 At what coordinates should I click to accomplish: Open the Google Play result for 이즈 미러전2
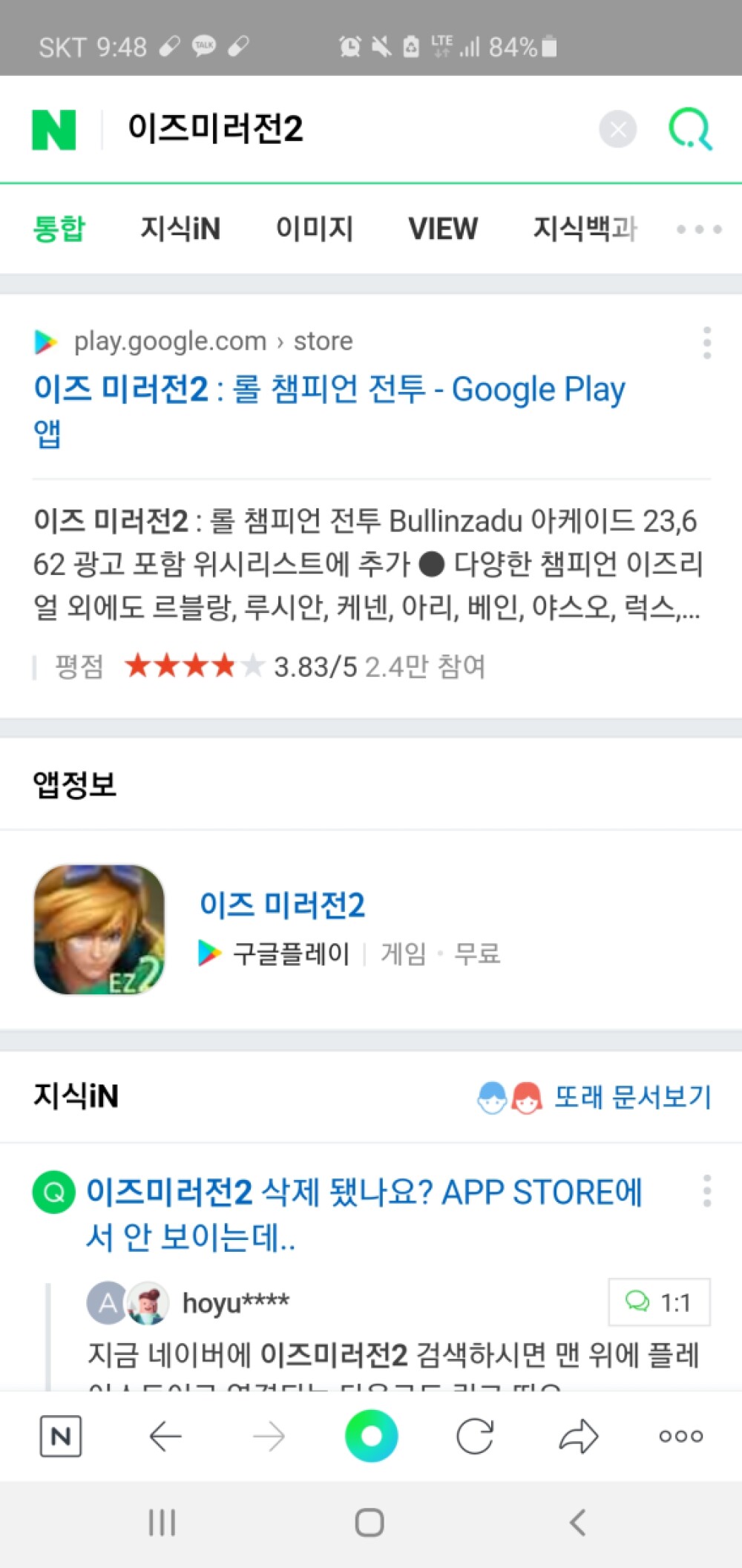tap(329, 391)
